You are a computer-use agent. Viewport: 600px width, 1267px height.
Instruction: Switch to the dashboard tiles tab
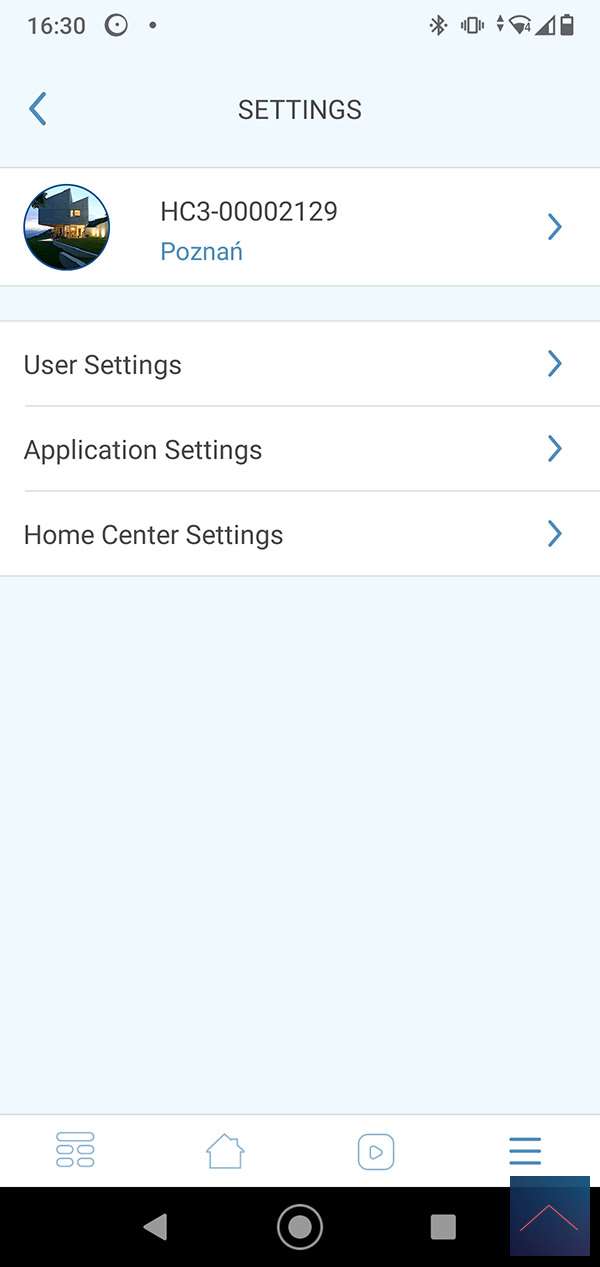coord(75,1150)
